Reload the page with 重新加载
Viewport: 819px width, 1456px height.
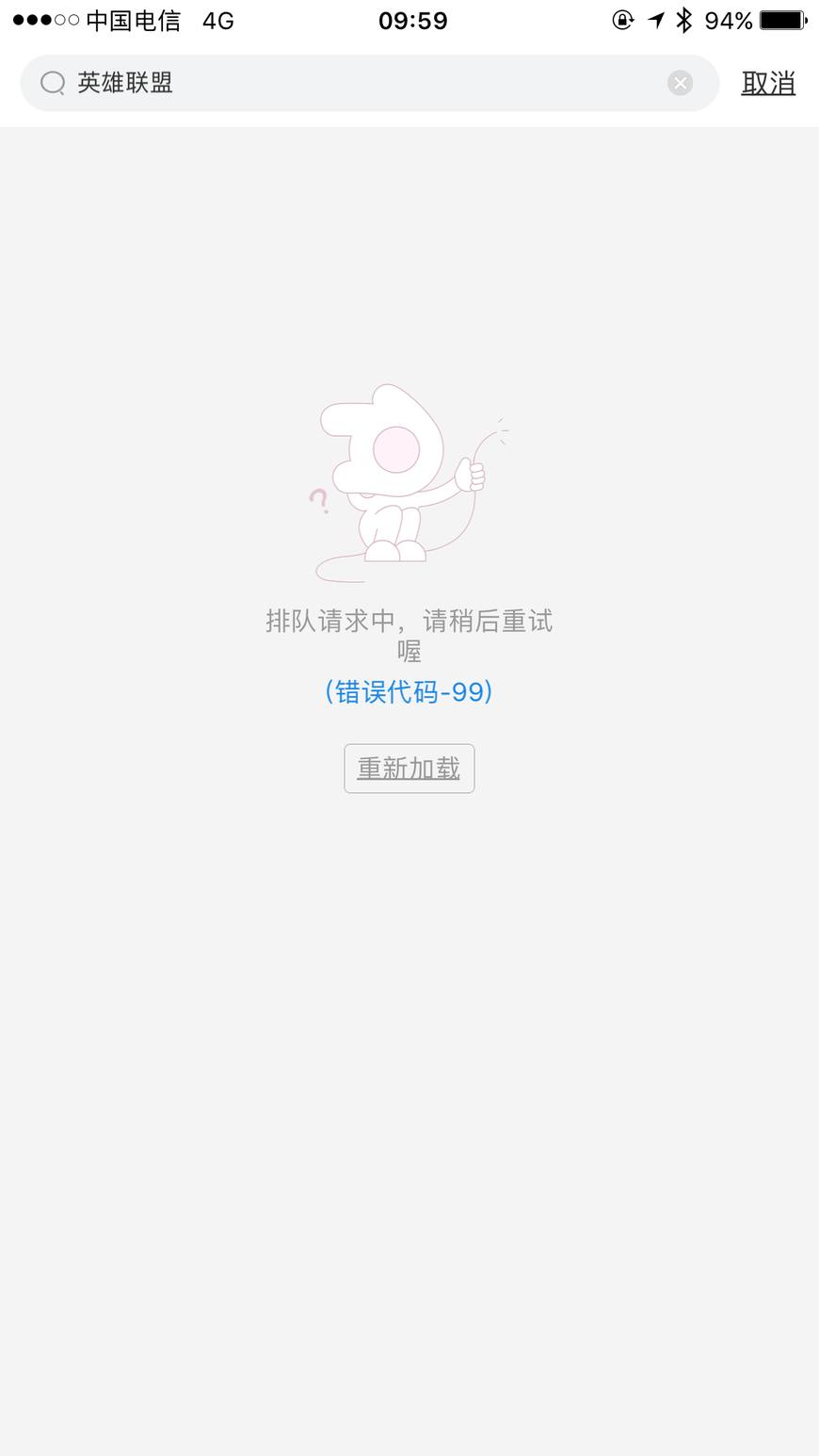pyautogui.click(x=409, y=768)
